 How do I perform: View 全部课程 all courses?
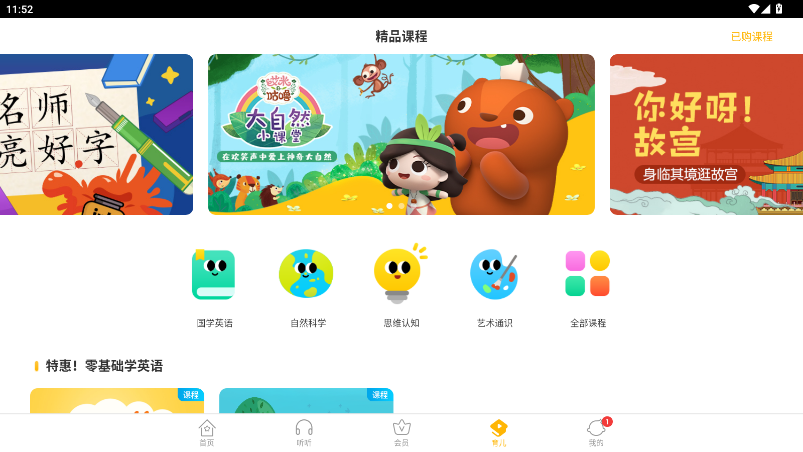[x=588, y=286]
